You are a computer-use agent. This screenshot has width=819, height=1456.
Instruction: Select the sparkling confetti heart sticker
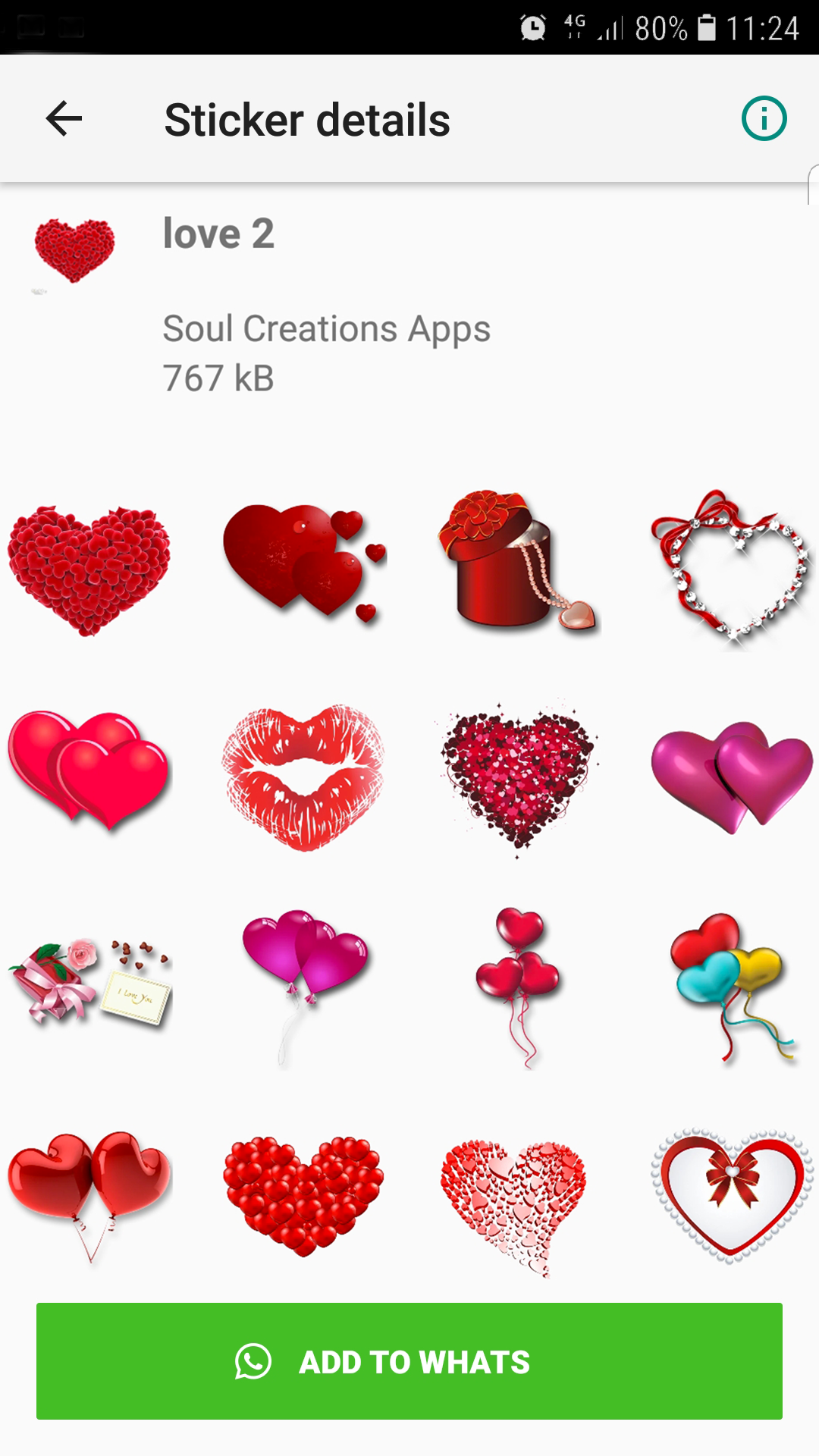click(517, 778)
